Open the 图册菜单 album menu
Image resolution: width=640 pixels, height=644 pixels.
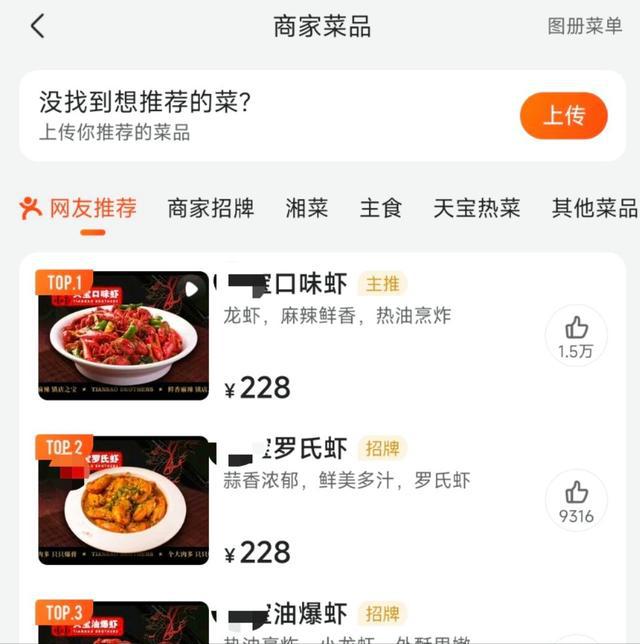(x=584, y=26)
